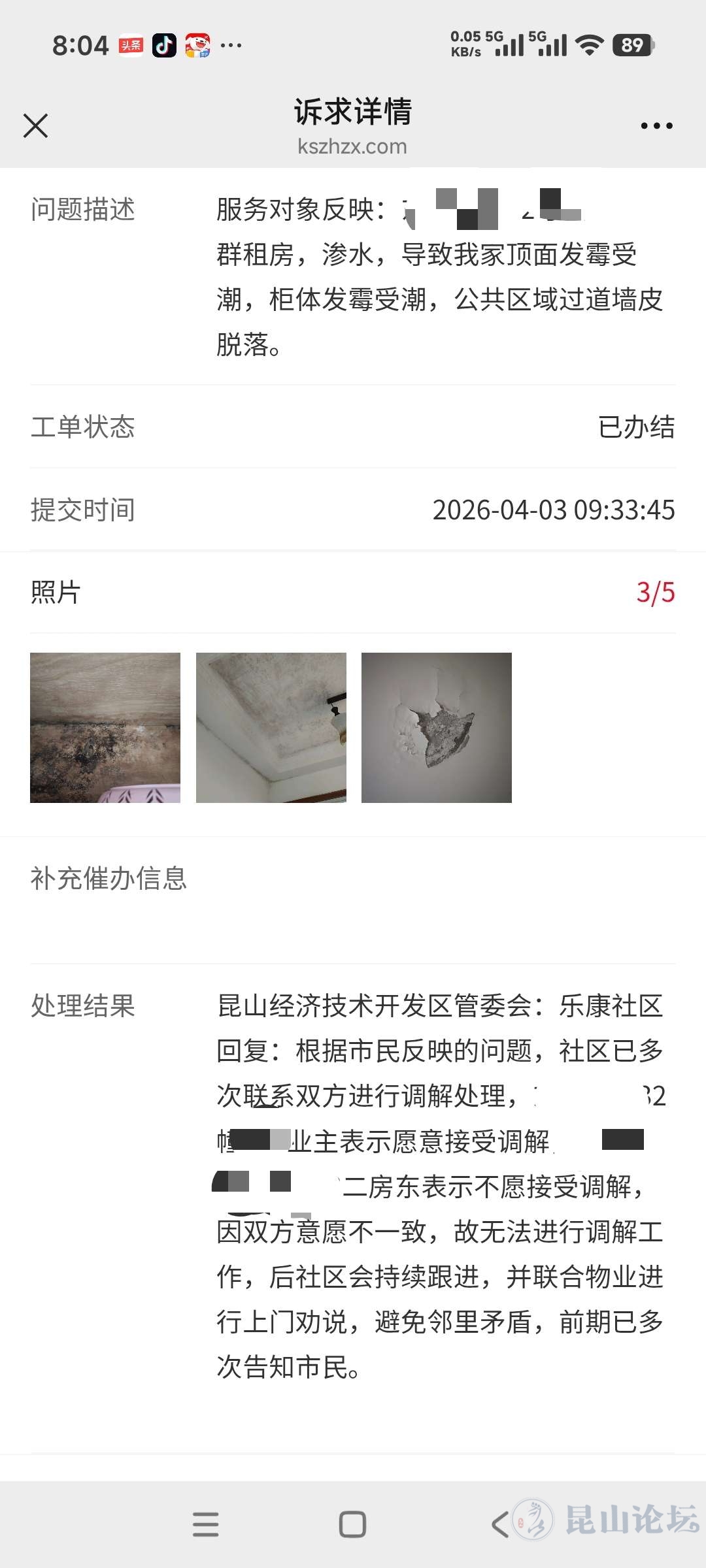Open the three-dot overflow menu

pyautogui.click(x=656, y=125)
